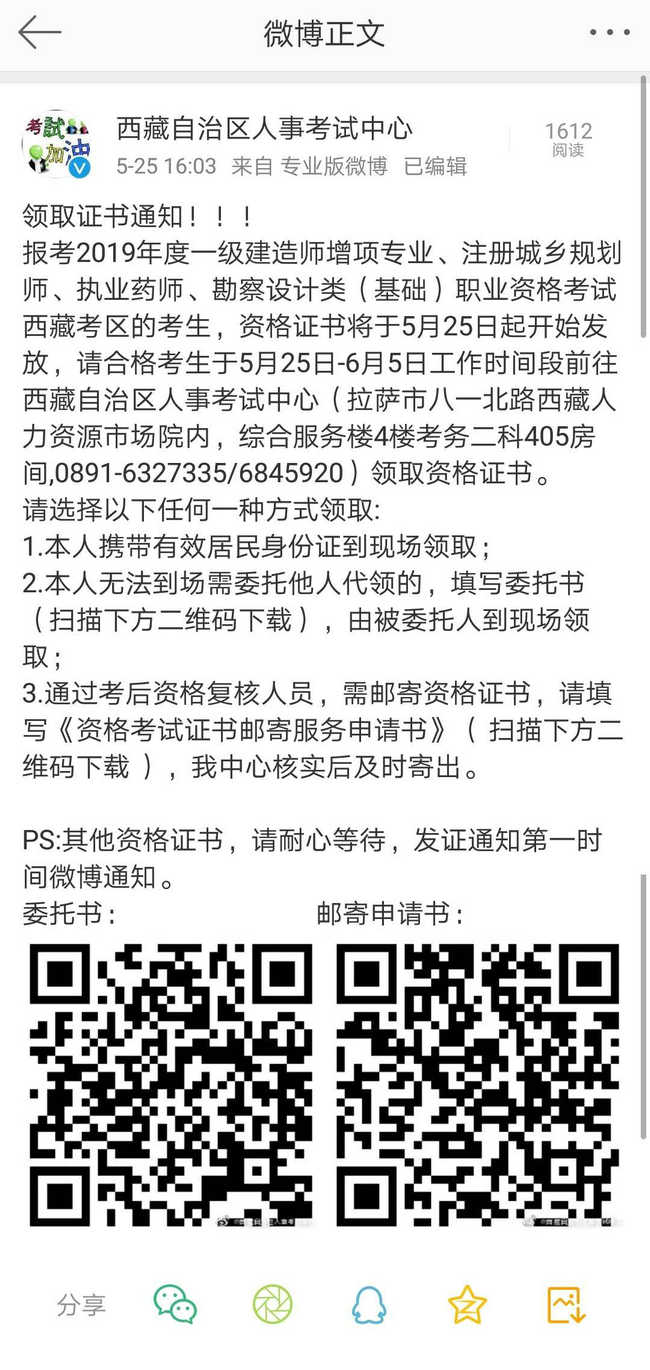This screenshot has width=650, height=1370.
Task: Go back from the Weibo post
Action: tap(40, 33)
